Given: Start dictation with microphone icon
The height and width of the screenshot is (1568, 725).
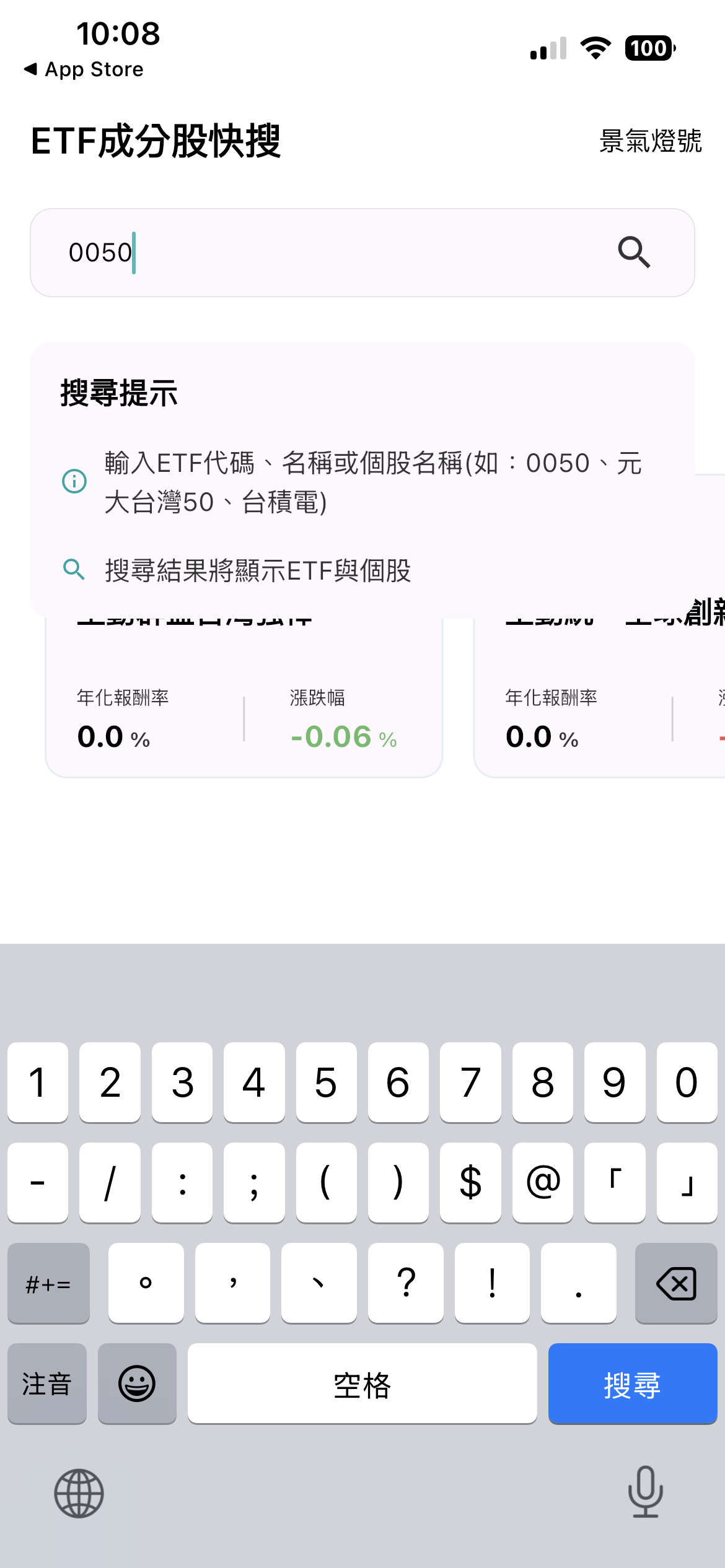Looking at the screenshot, I should pyautogui.click(x=645, y=1492).
